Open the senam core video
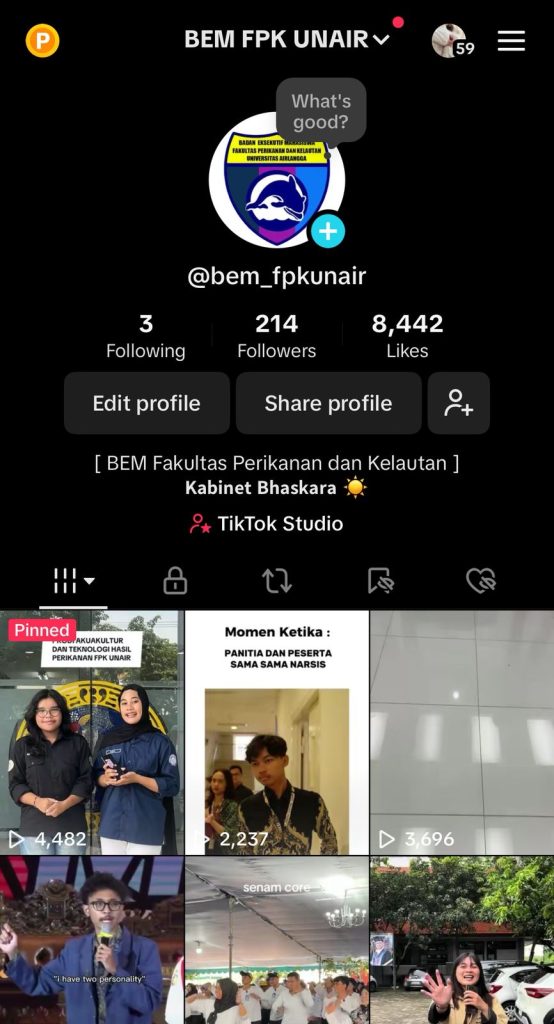 pos(277,940)
